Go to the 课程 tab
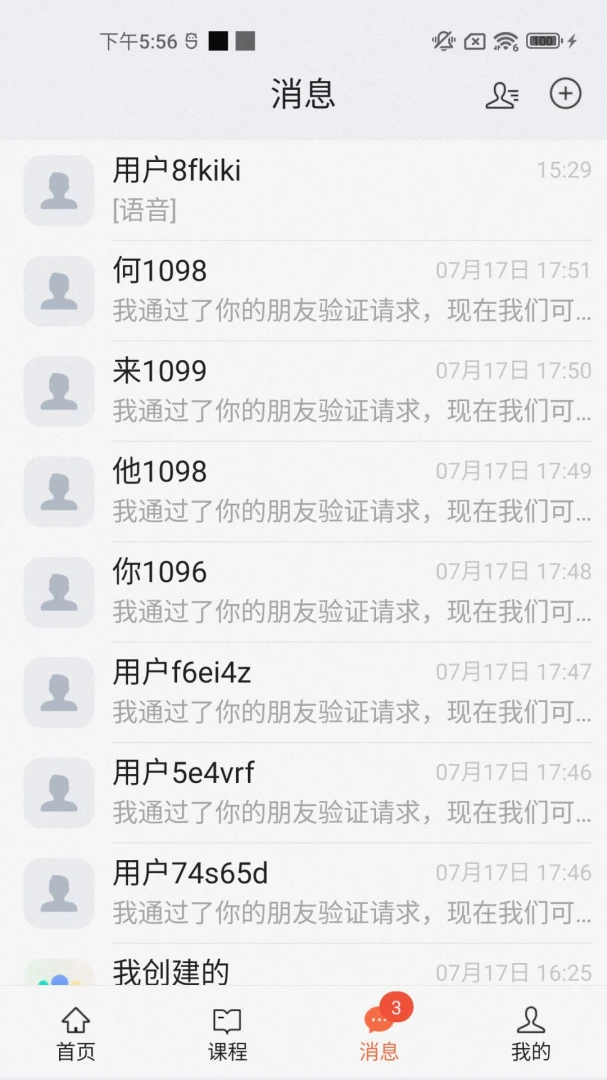607x1080 pixels. point(227,1033)
